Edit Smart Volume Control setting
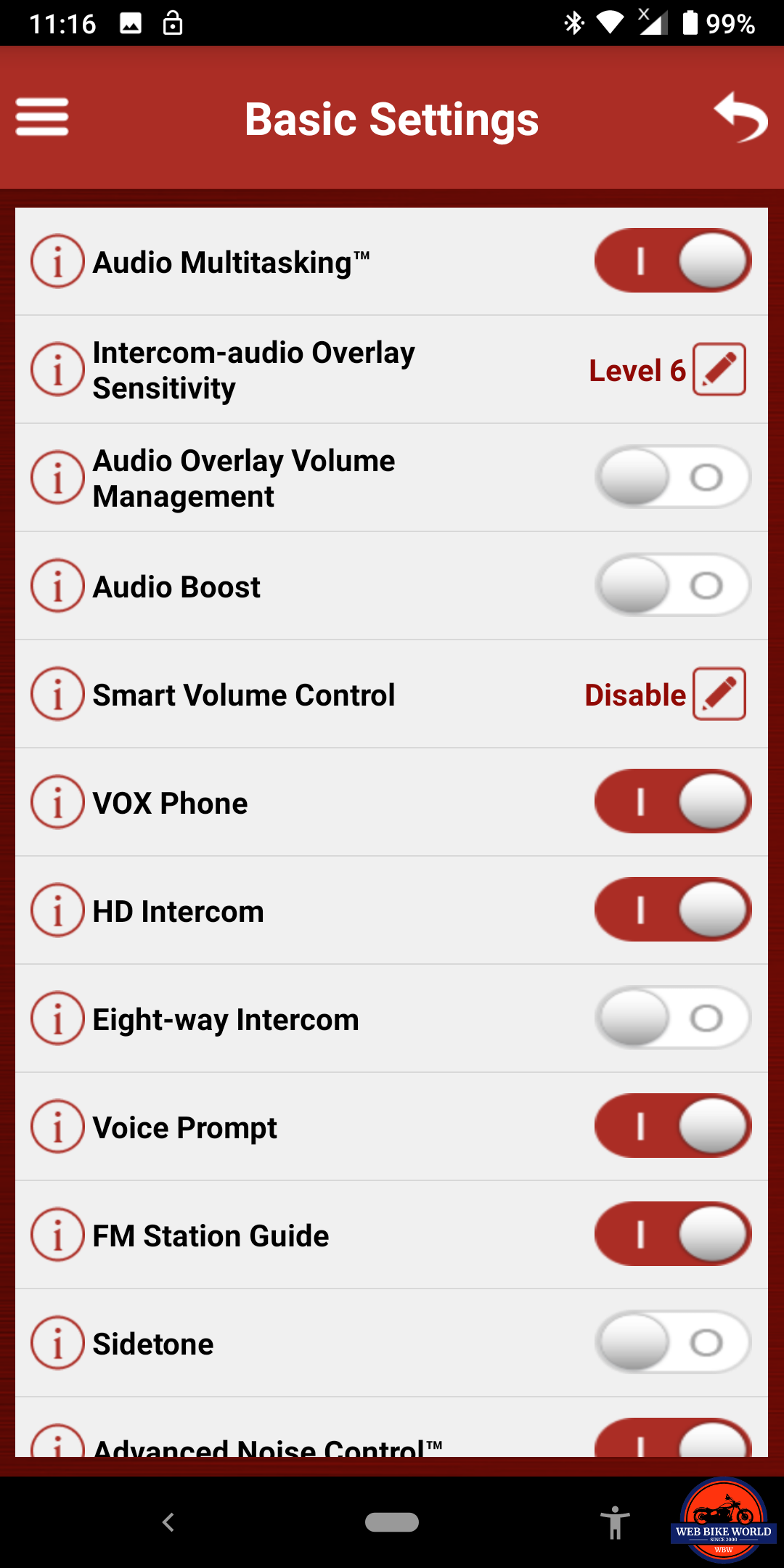The image size is (784, 1568). (x=719, y=694)
